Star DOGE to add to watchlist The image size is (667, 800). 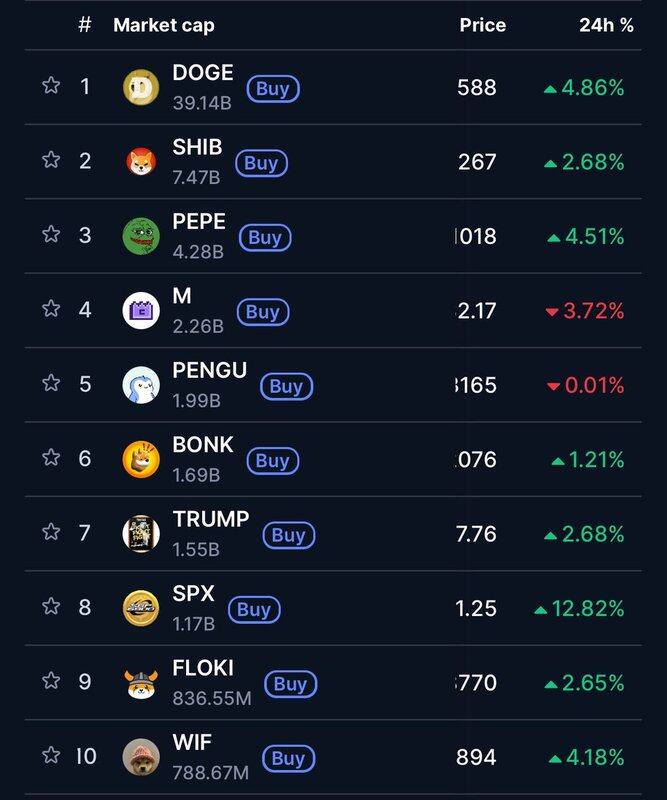click(x=51, y=86)
